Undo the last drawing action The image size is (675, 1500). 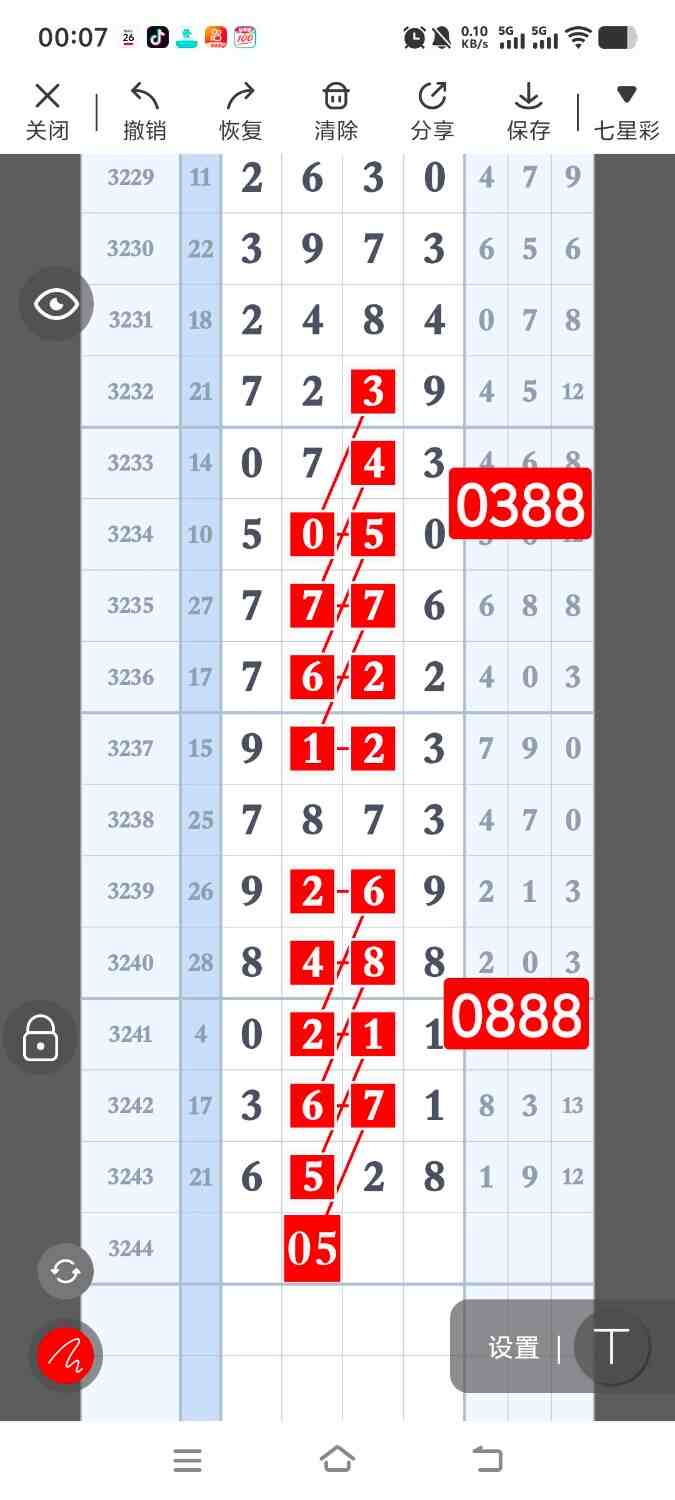click(x=145, y=111)
